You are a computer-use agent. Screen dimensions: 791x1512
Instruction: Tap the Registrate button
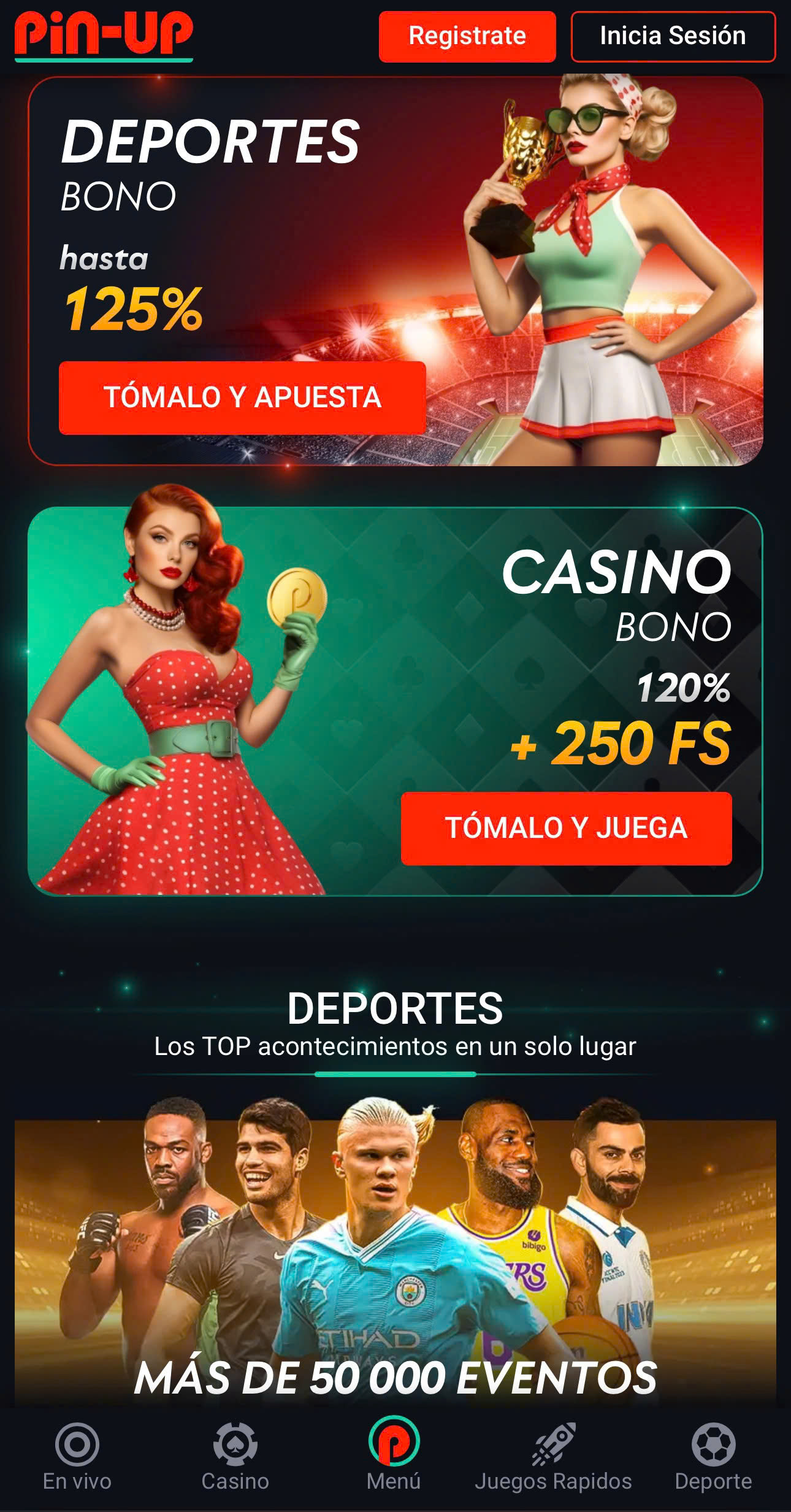point(467,36)
